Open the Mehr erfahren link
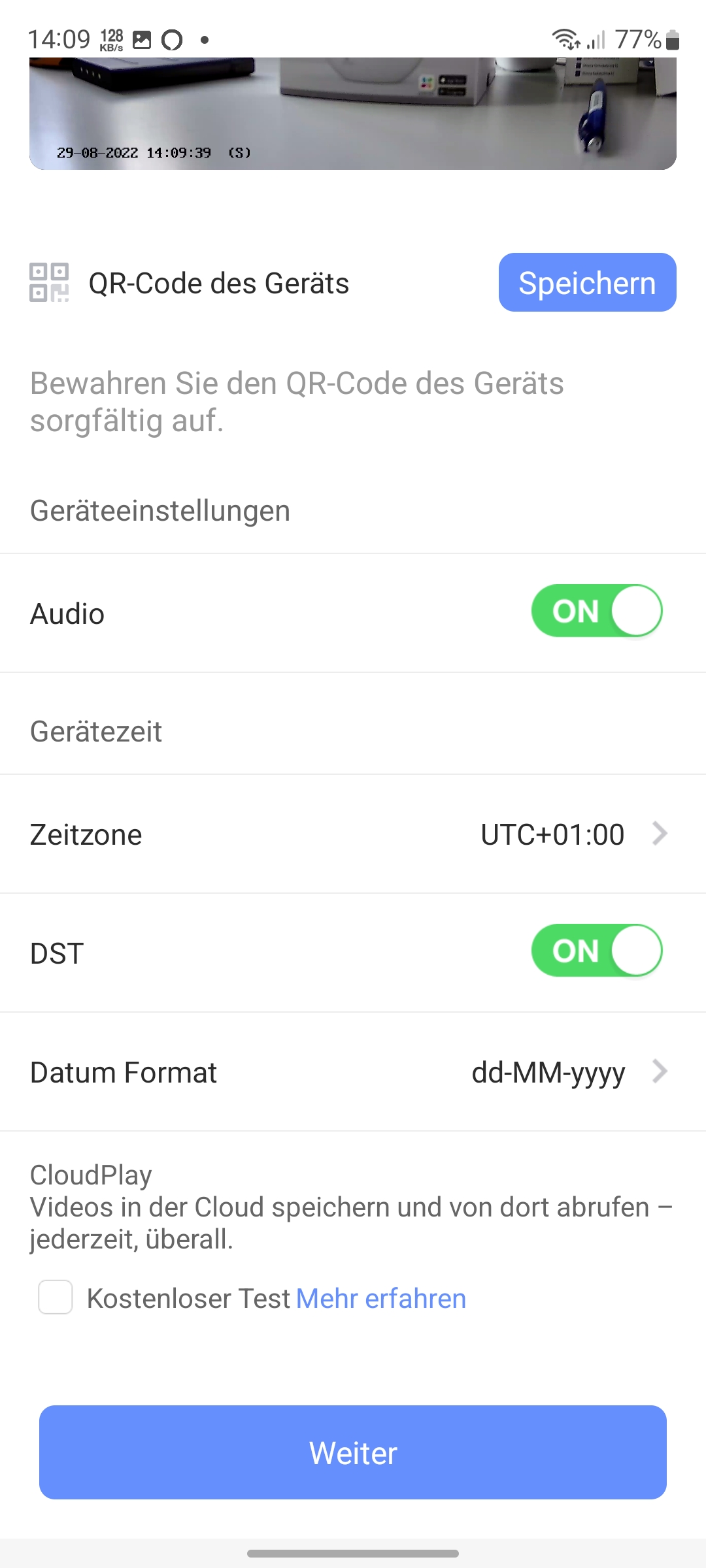706x1568 pixels. (x=381, y=1299)
